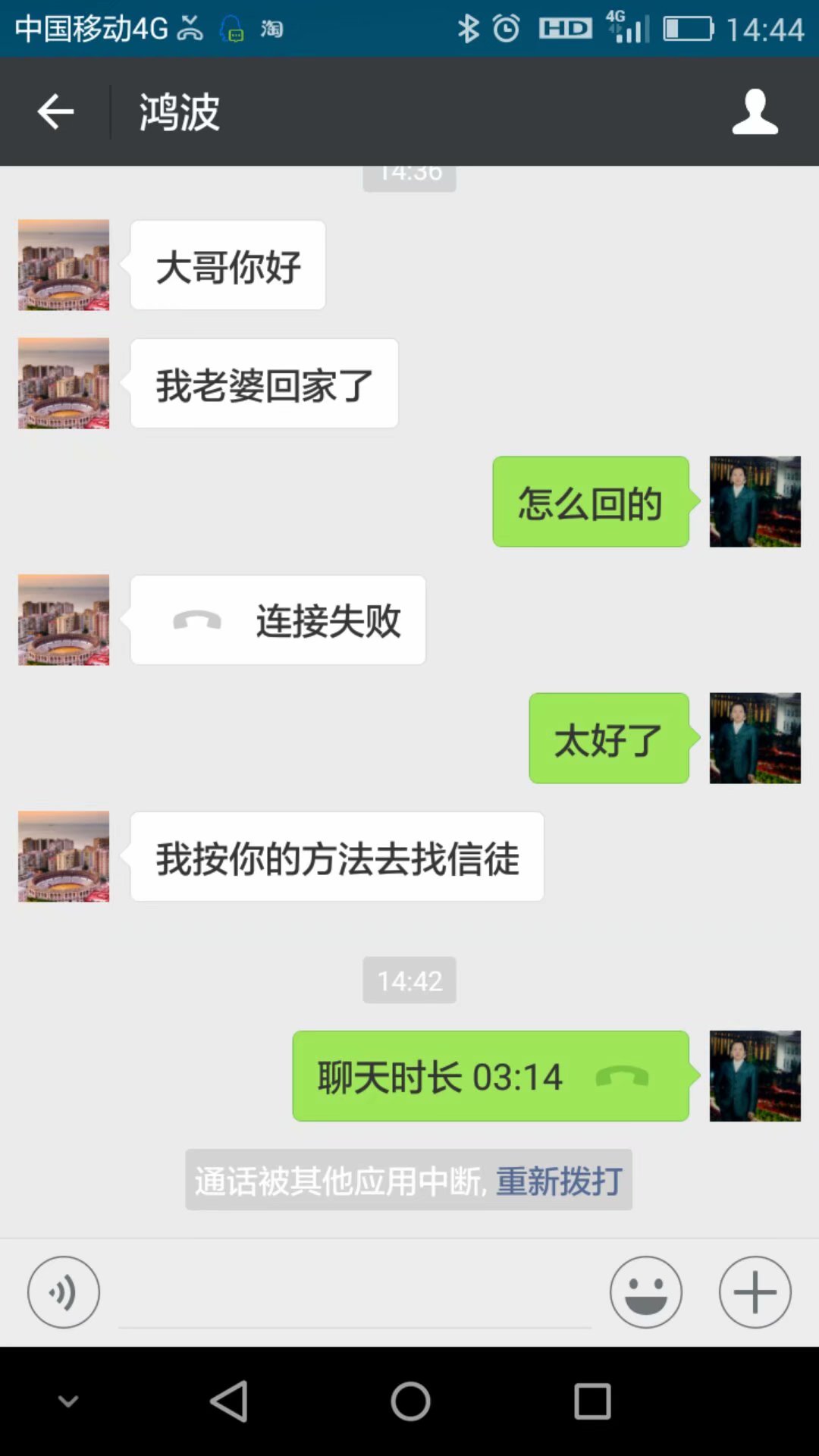
Task: Open the plus attachments menu
Action: (755, 1291)
